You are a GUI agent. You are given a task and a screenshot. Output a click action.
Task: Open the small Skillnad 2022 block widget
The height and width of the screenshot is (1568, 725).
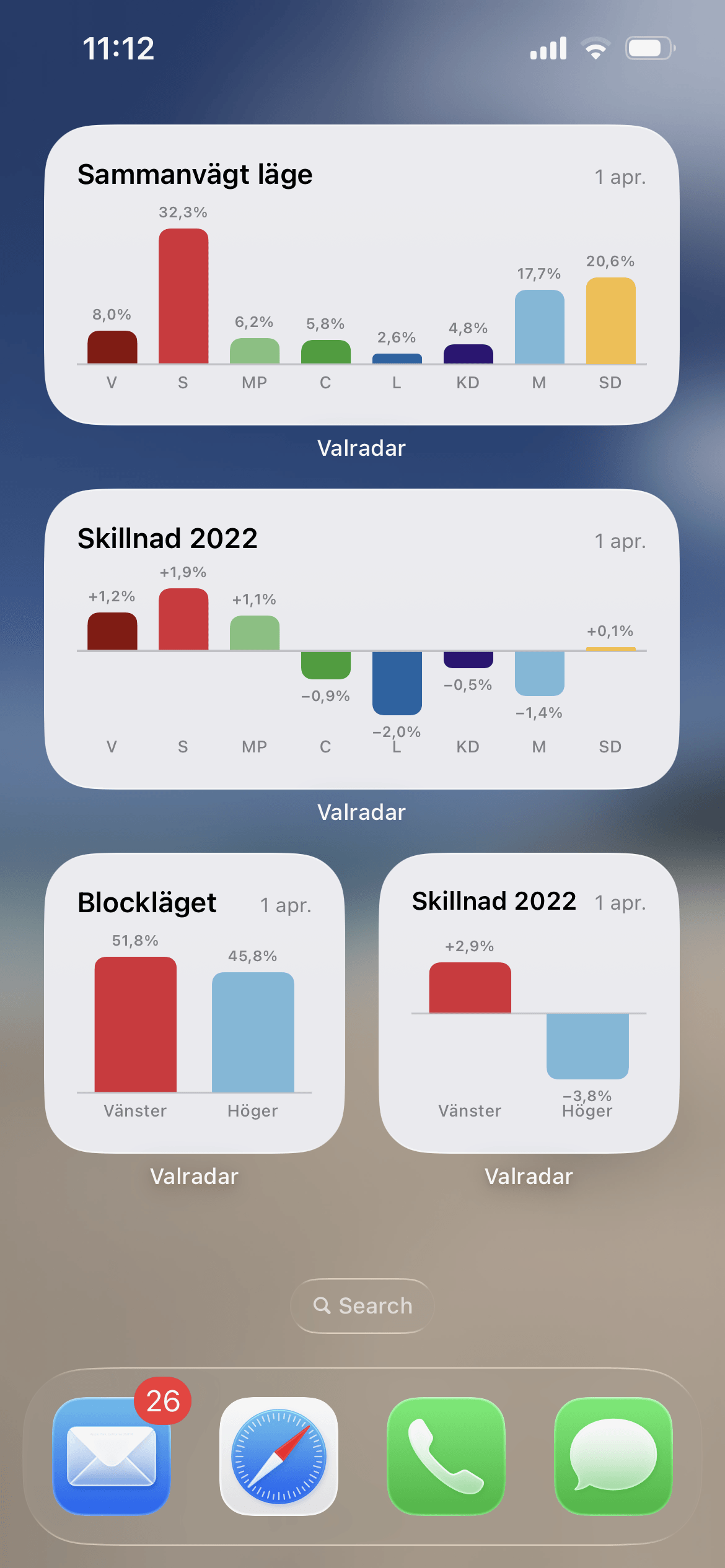(529, 1003)
